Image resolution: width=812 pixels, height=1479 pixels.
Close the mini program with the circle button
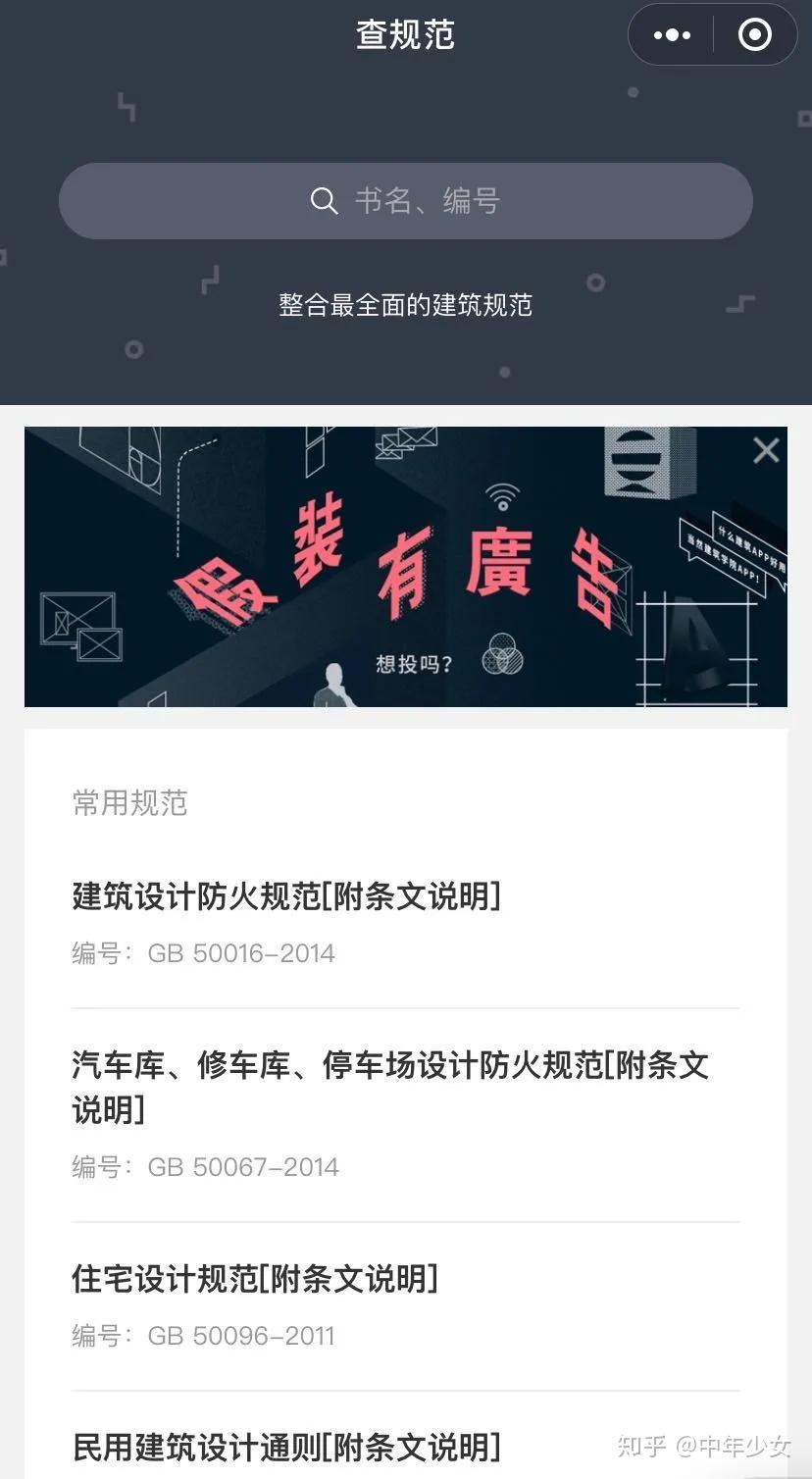[754, 35]
